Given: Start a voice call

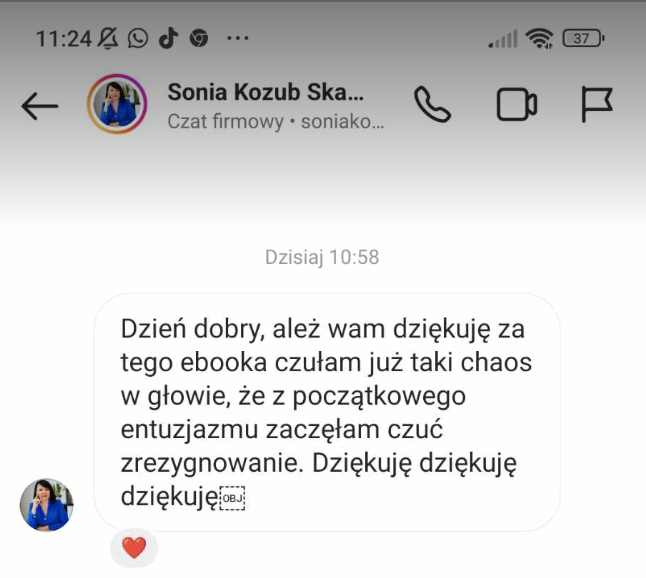Looking at the screenshot, I should (x=432, y=105).
